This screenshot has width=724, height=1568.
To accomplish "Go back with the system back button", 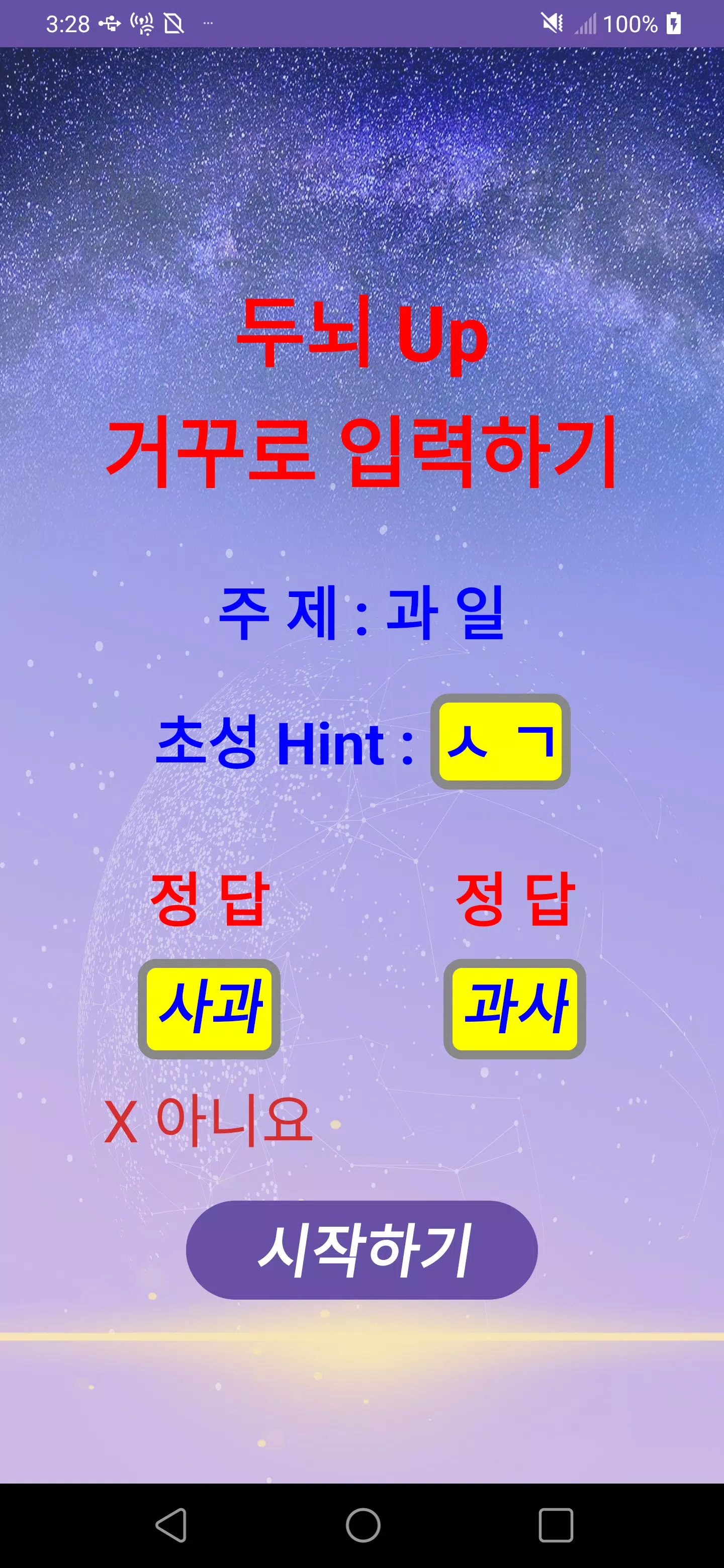I will 171,1525.
